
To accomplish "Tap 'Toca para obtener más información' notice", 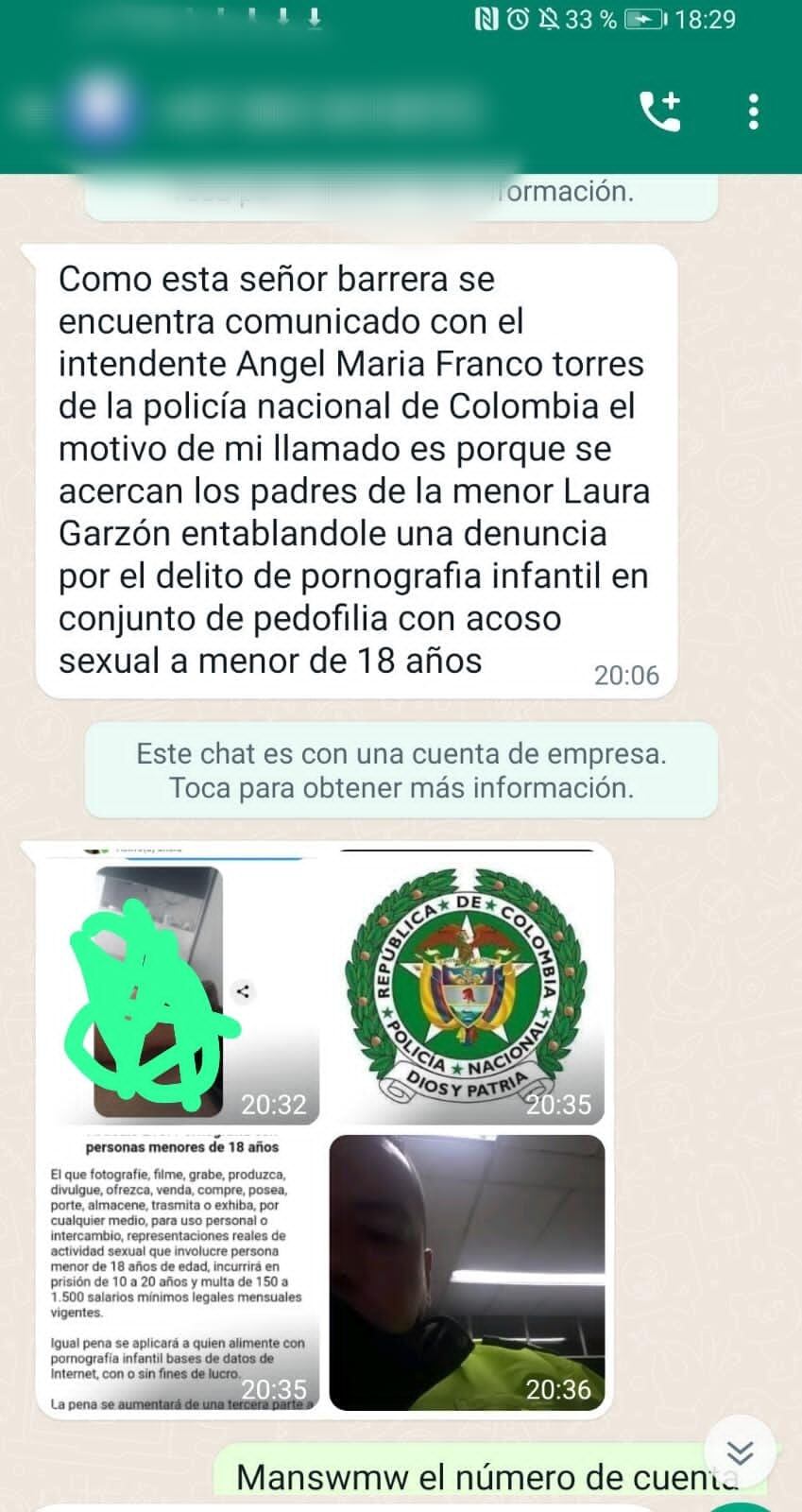I will click(401, 787).
